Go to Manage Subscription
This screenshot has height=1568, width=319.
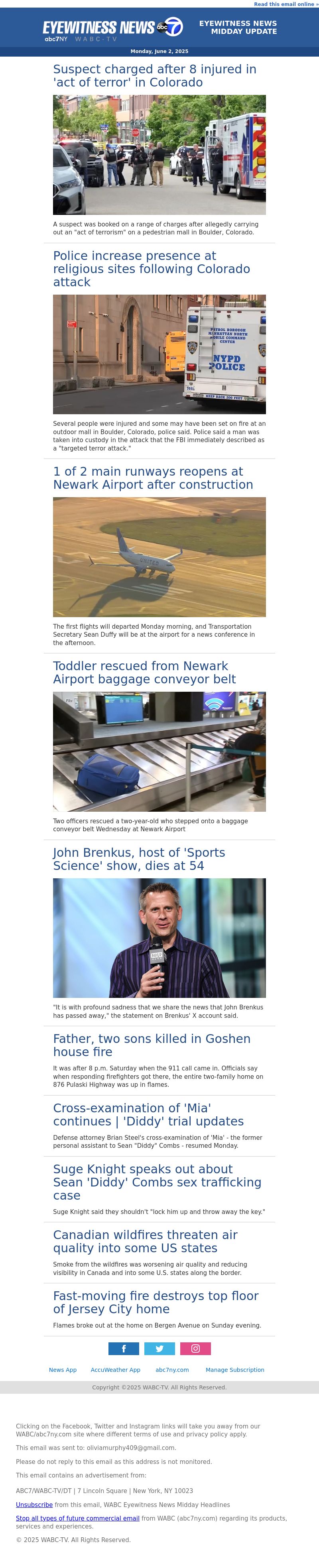(x=234, y=1369)
